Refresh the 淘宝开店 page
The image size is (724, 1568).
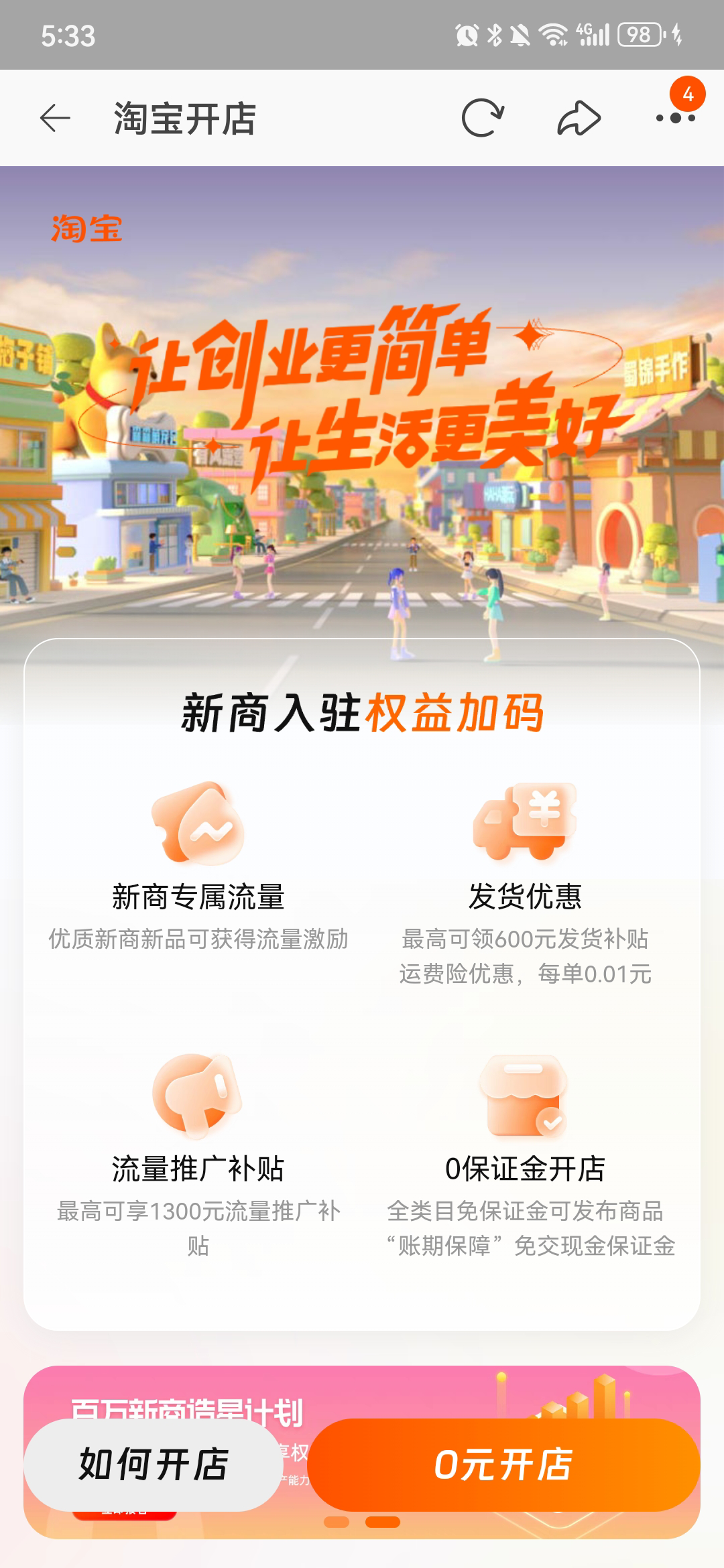pos(482,119)
